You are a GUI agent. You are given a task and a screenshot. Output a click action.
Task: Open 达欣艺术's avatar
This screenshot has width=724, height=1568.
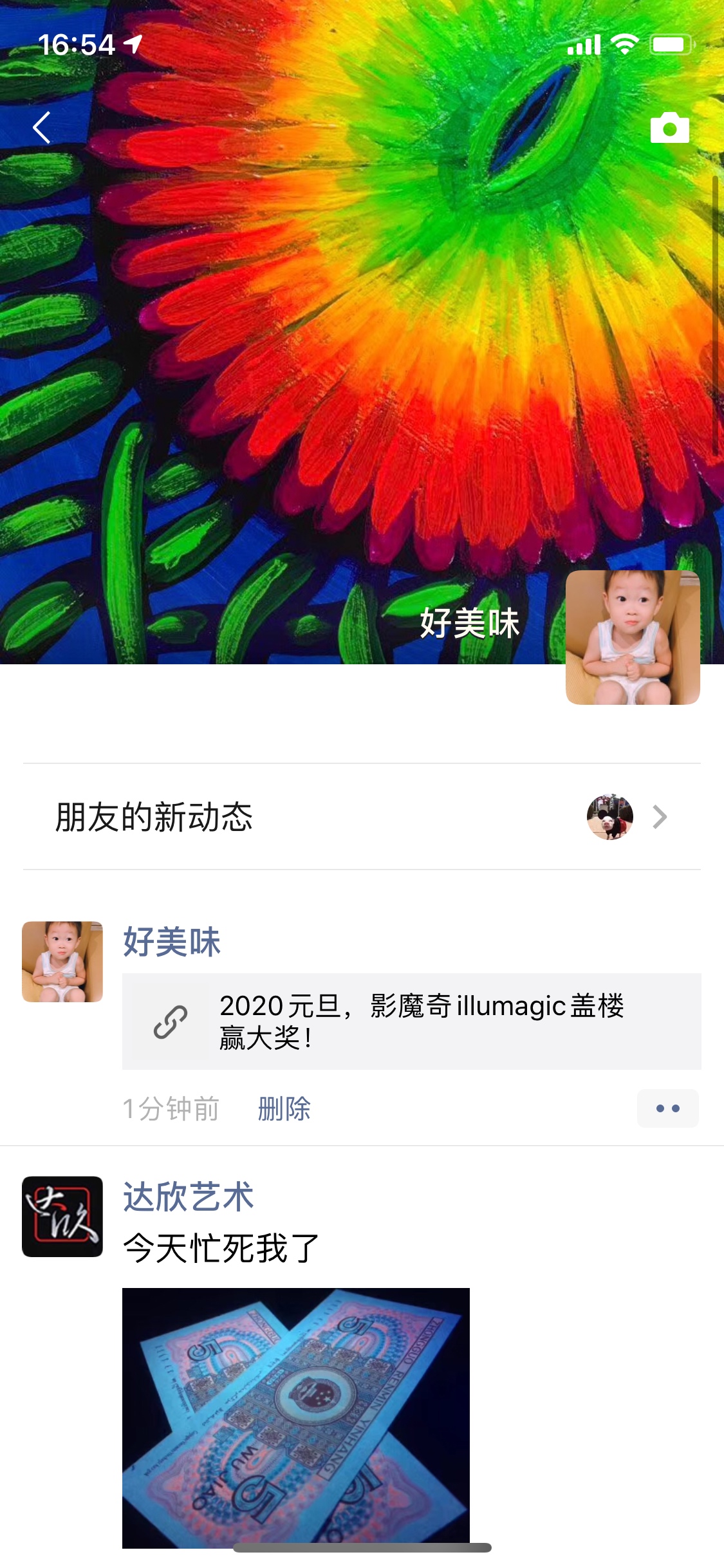62,1217
